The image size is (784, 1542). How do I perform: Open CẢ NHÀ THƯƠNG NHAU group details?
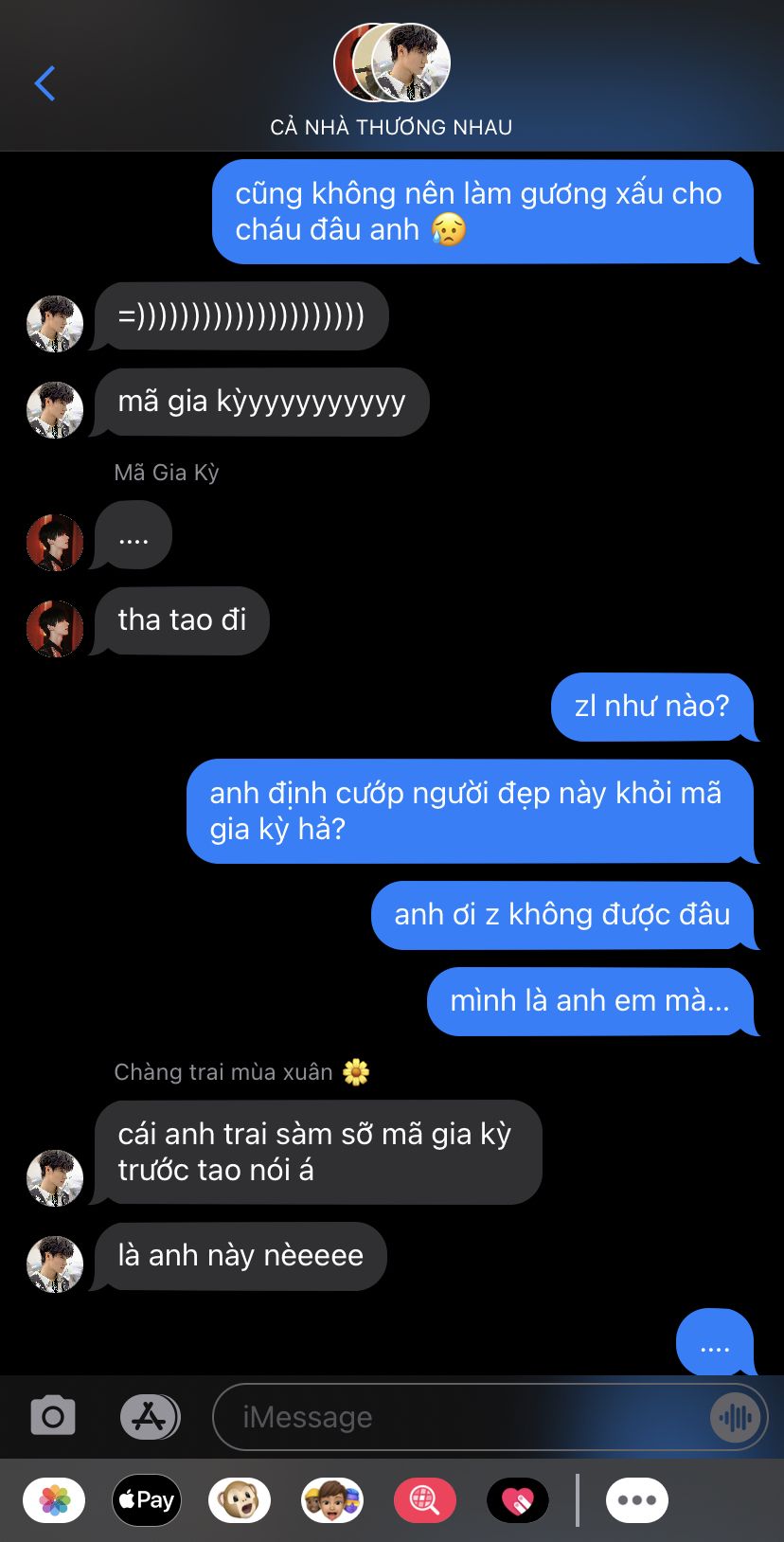[x=391, y=81]
